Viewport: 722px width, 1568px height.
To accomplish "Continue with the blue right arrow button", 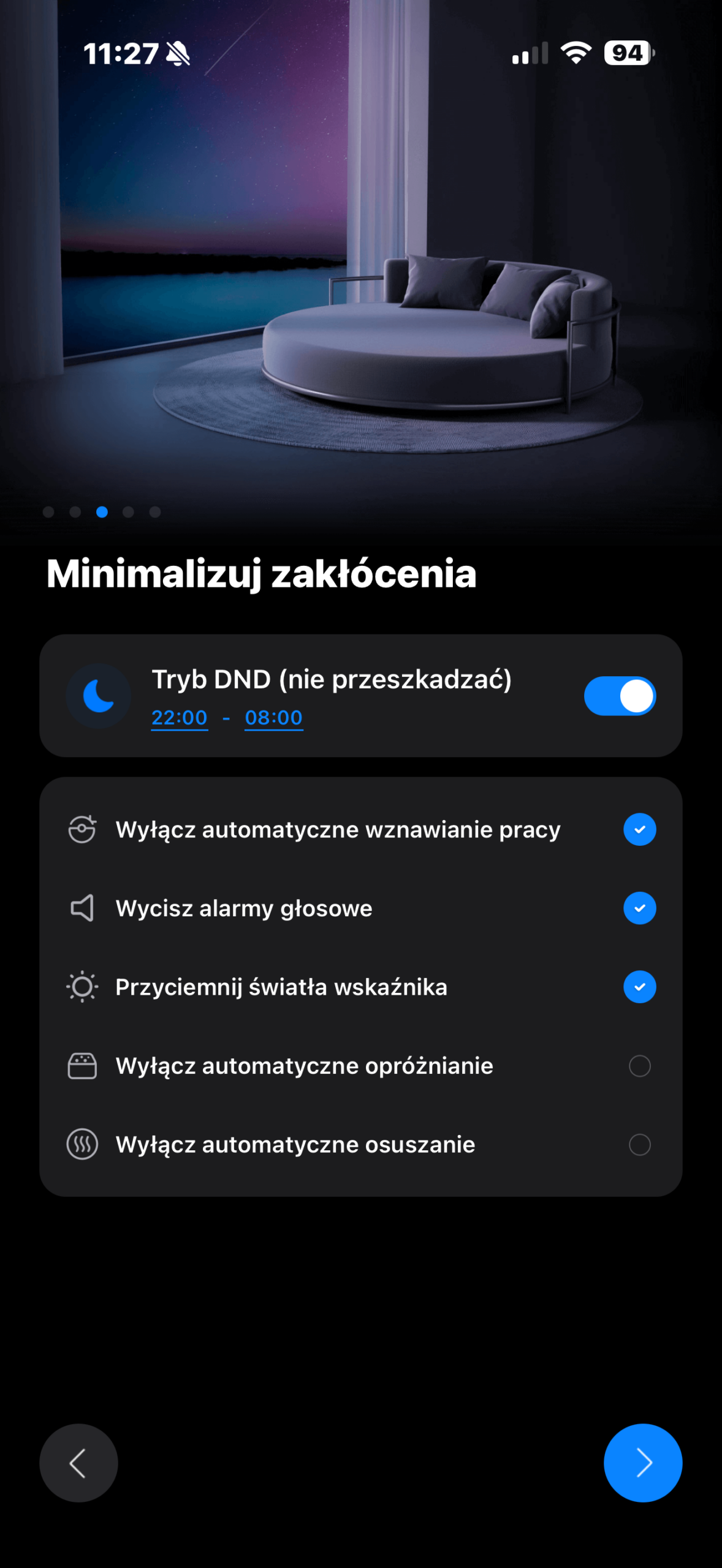I will click(642, 1463).
